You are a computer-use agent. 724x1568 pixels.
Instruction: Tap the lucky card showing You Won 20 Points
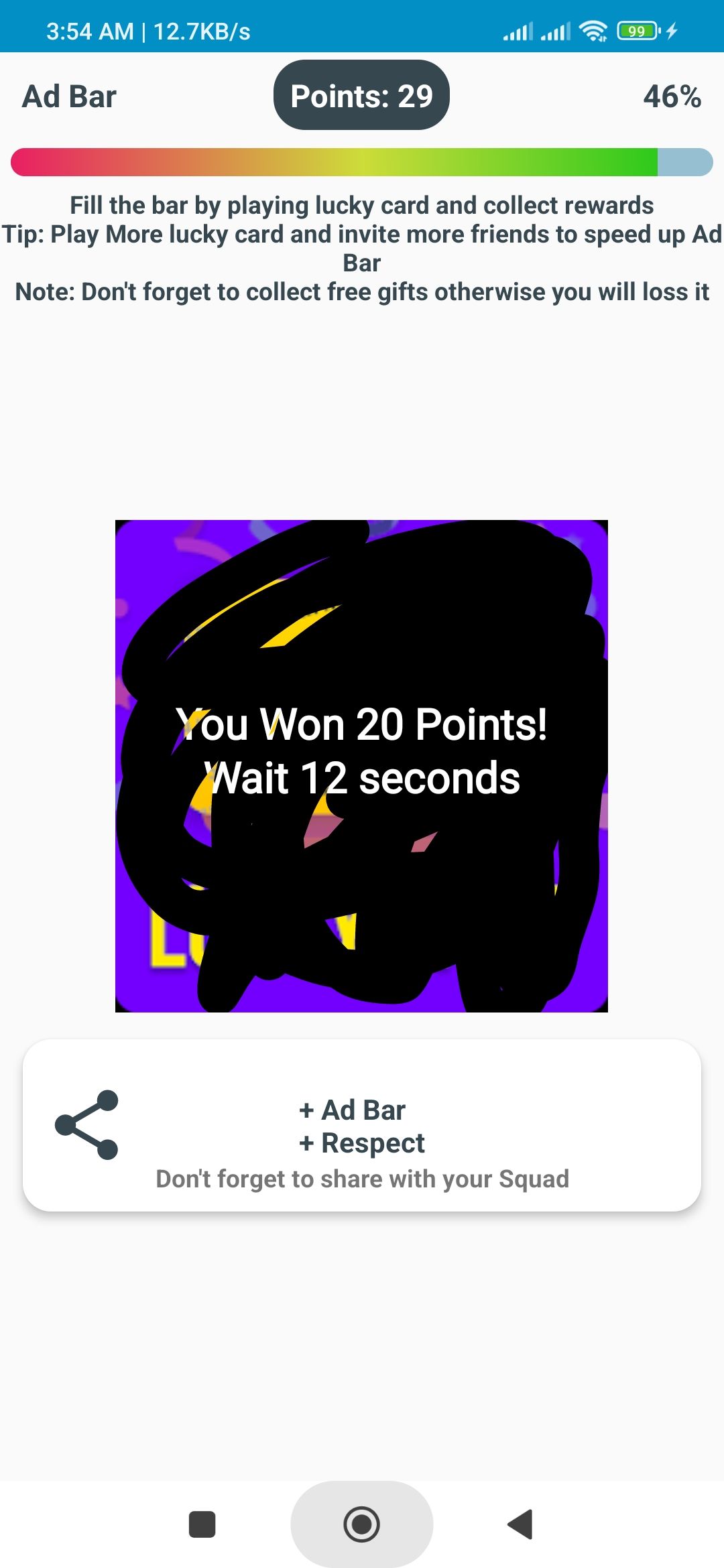[x=361, y=765]
